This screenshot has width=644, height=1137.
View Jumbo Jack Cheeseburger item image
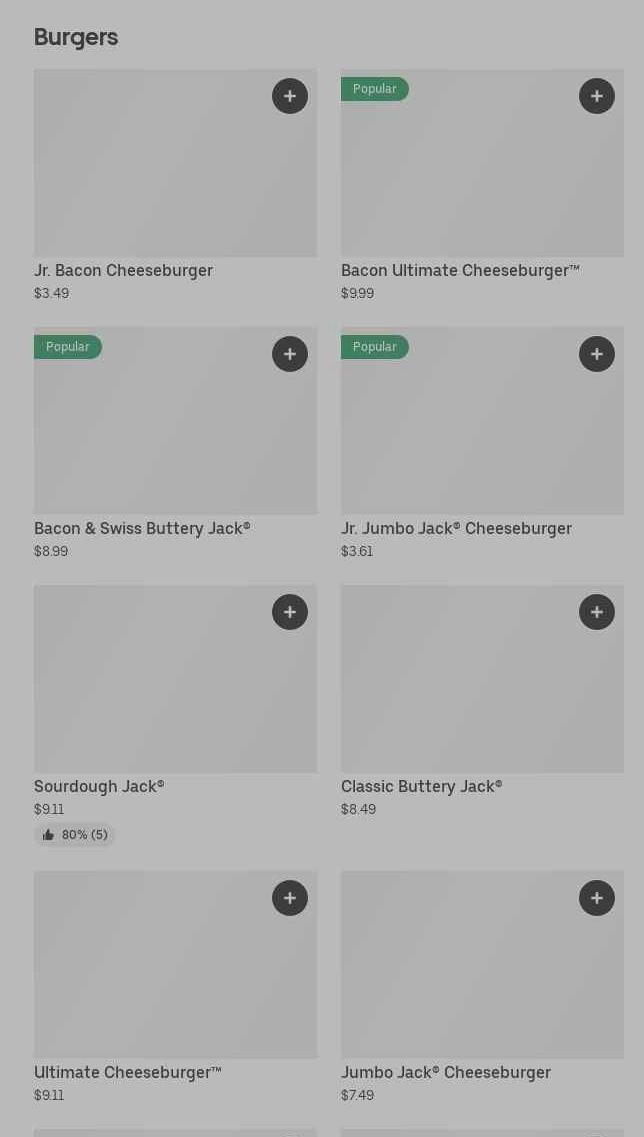coord(482,964)
